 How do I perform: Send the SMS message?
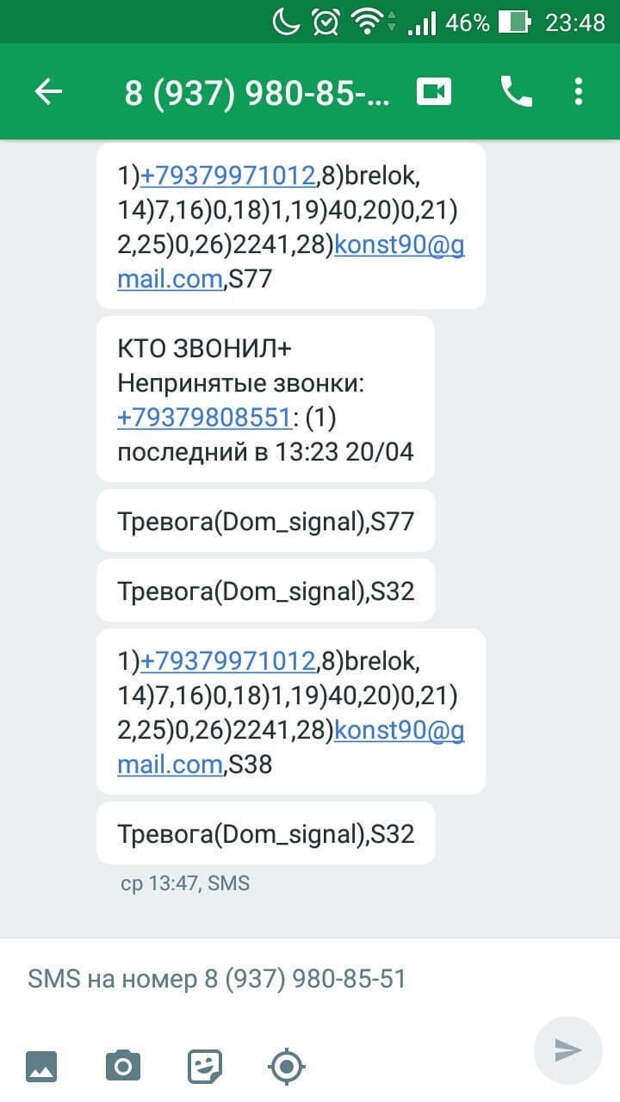pos(568,1050)
